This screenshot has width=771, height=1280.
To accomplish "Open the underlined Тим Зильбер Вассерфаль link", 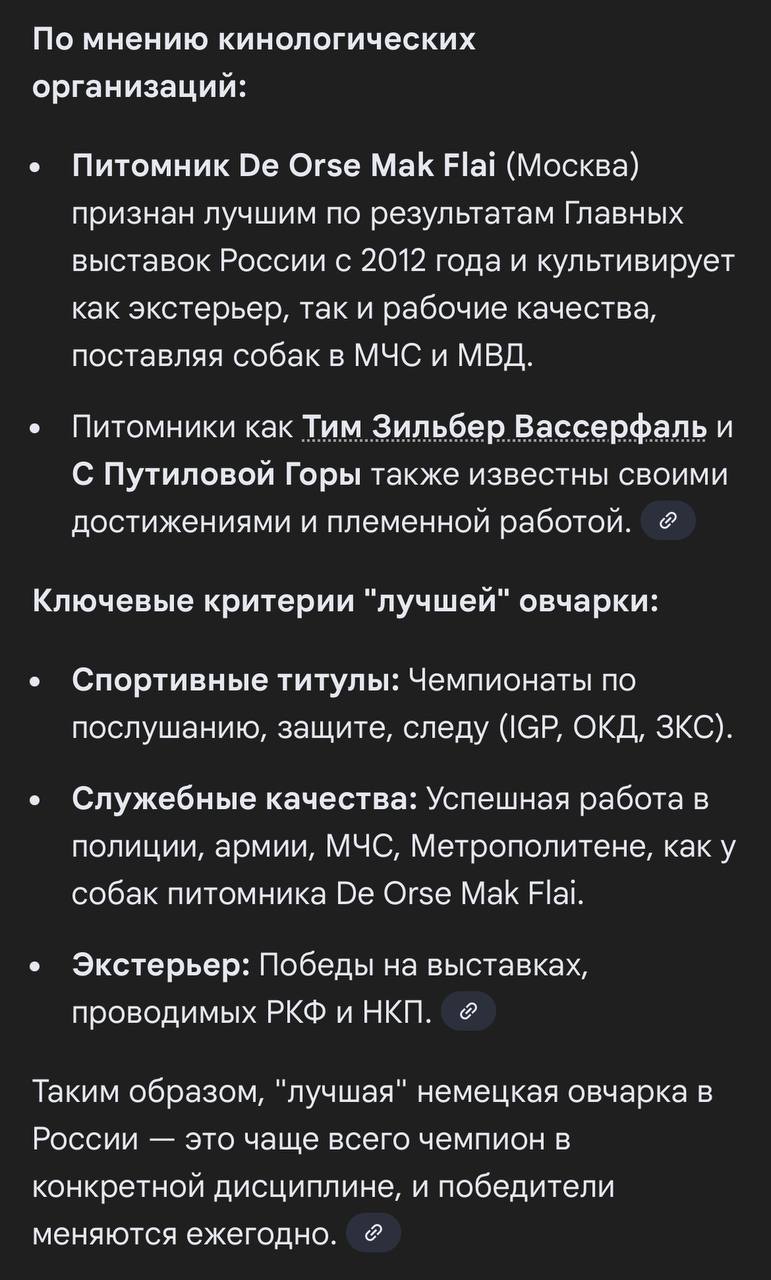I will (505, 428).
